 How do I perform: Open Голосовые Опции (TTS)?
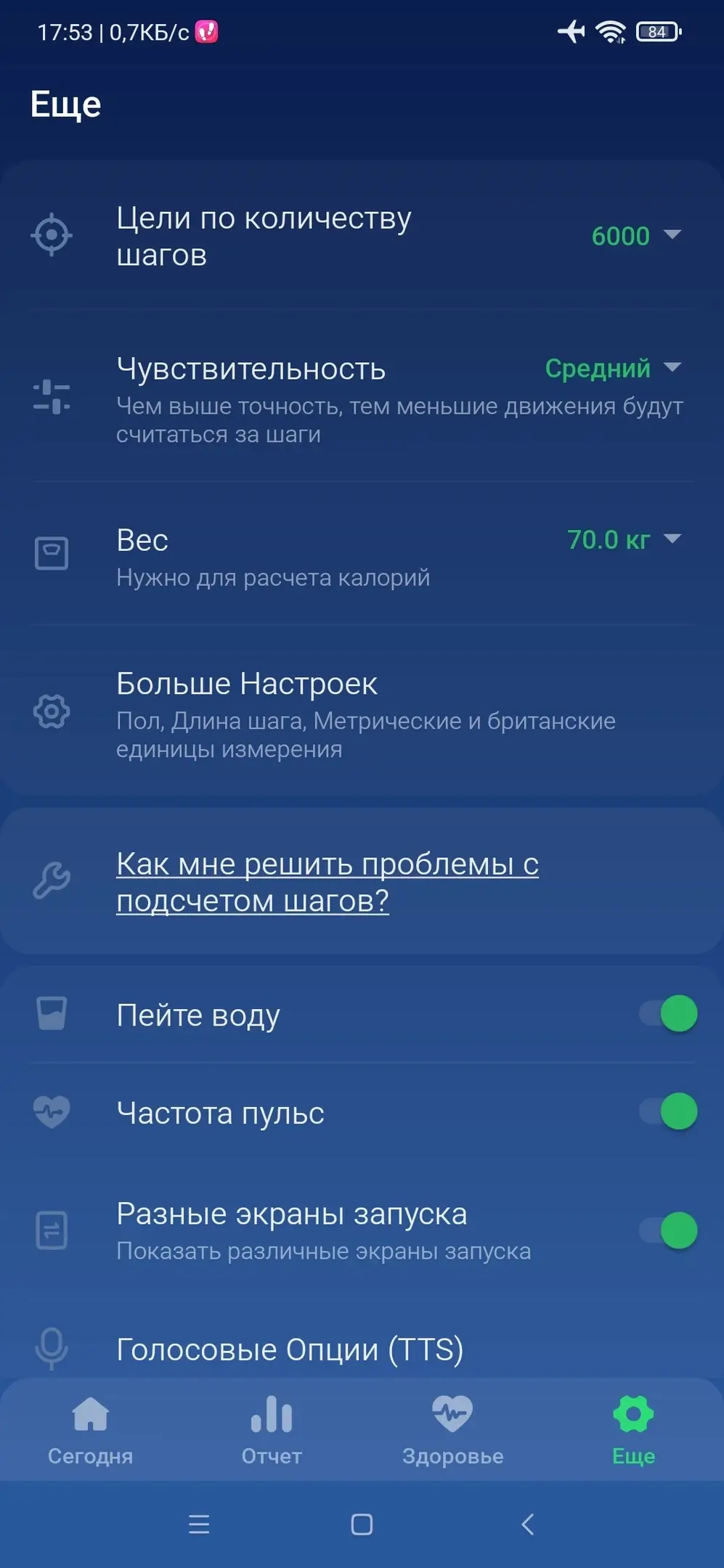coord(290,1349)
